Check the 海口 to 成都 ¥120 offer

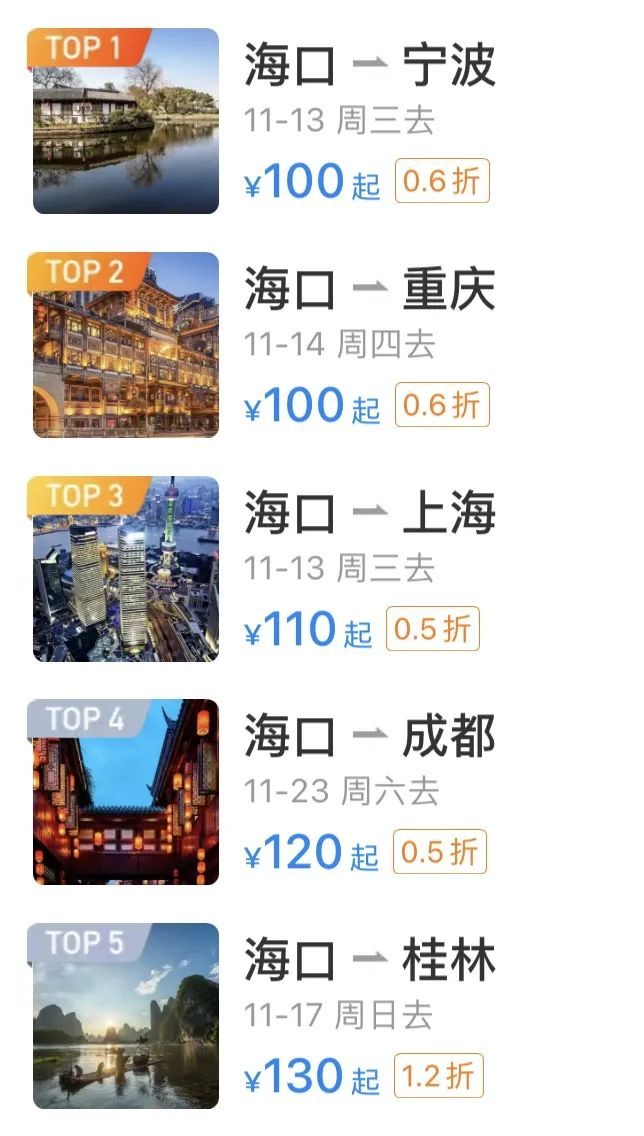click(368, 738)
